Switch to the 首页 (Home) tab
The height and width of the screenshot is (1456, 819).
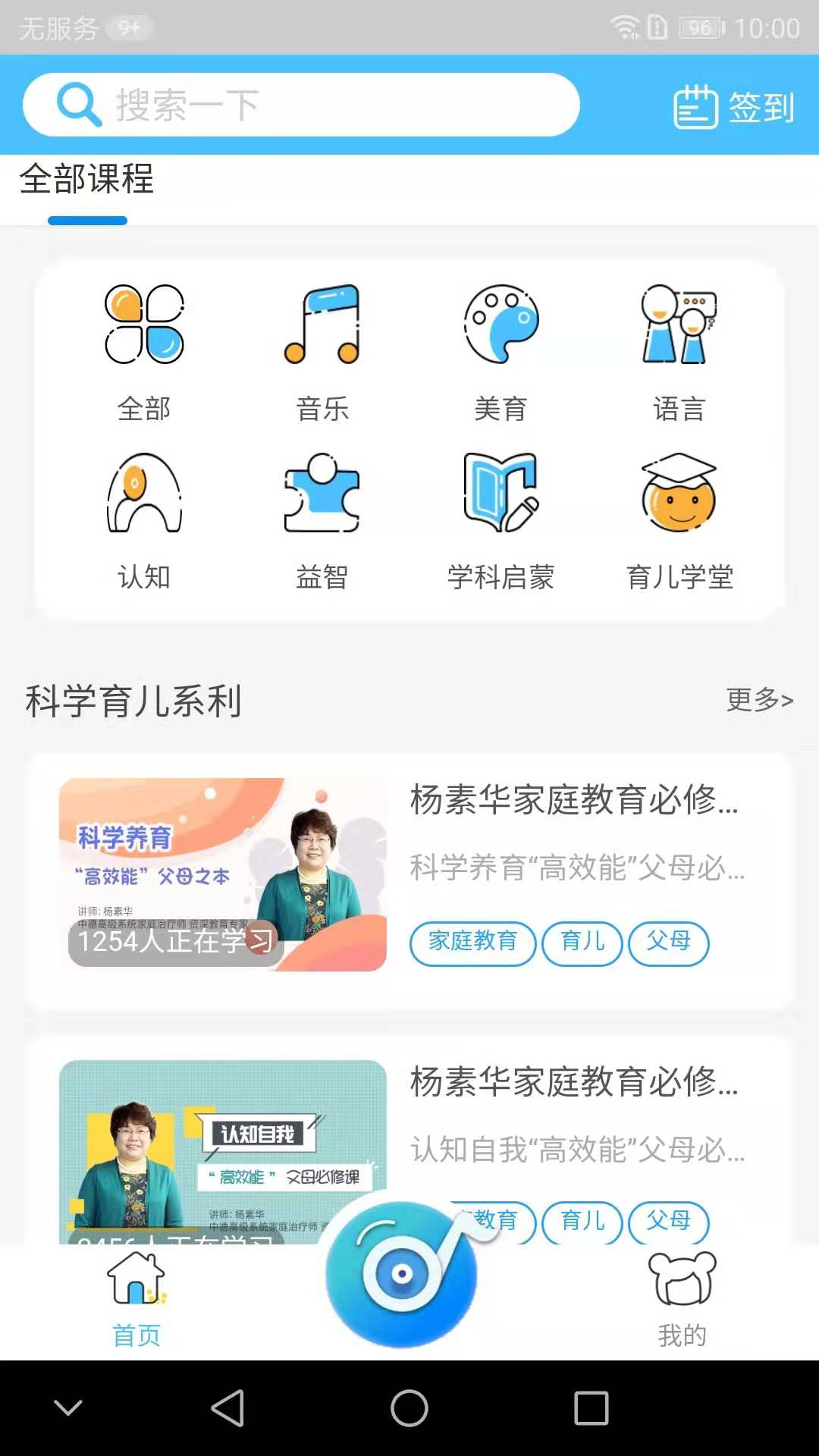(x=136, y=1297)
